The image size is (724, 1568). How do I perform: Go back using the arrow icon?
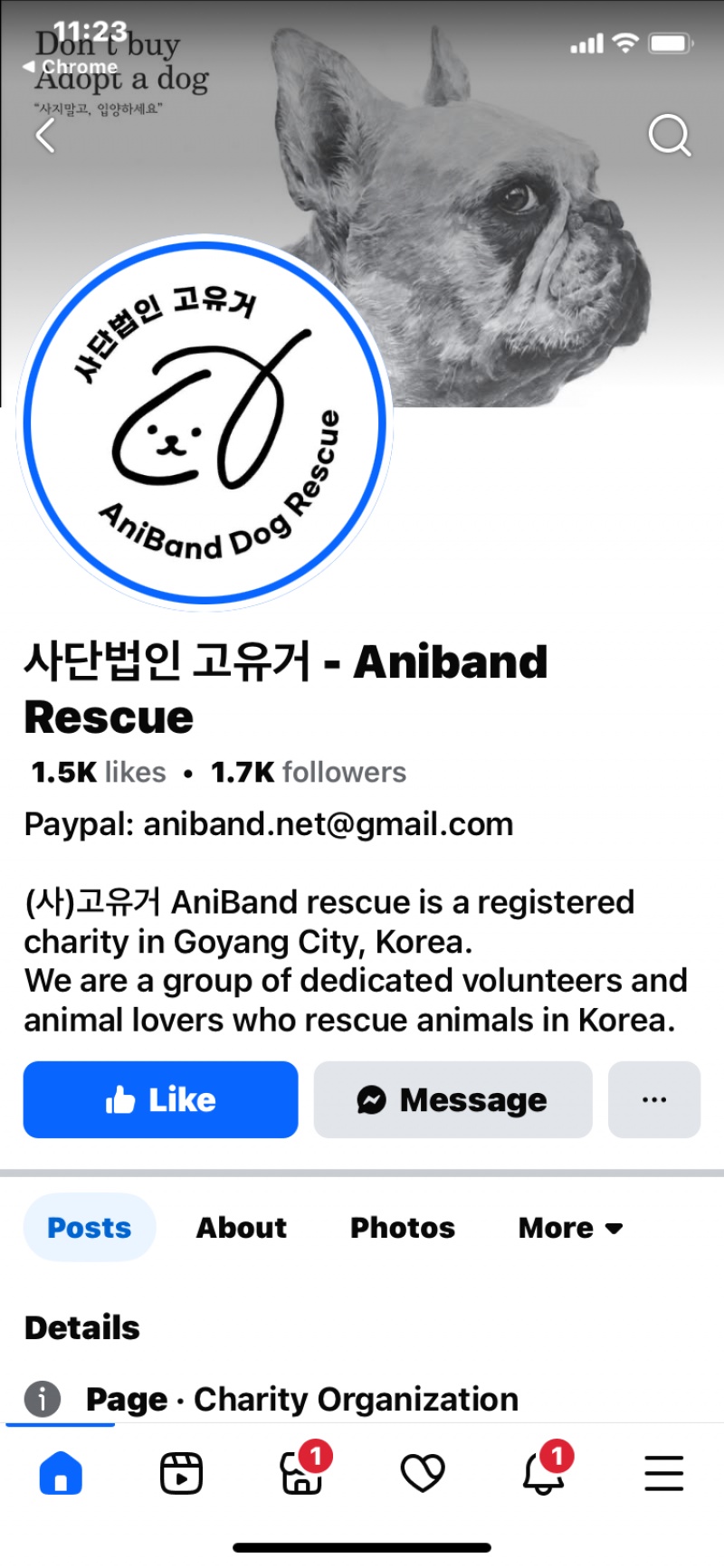45,137
